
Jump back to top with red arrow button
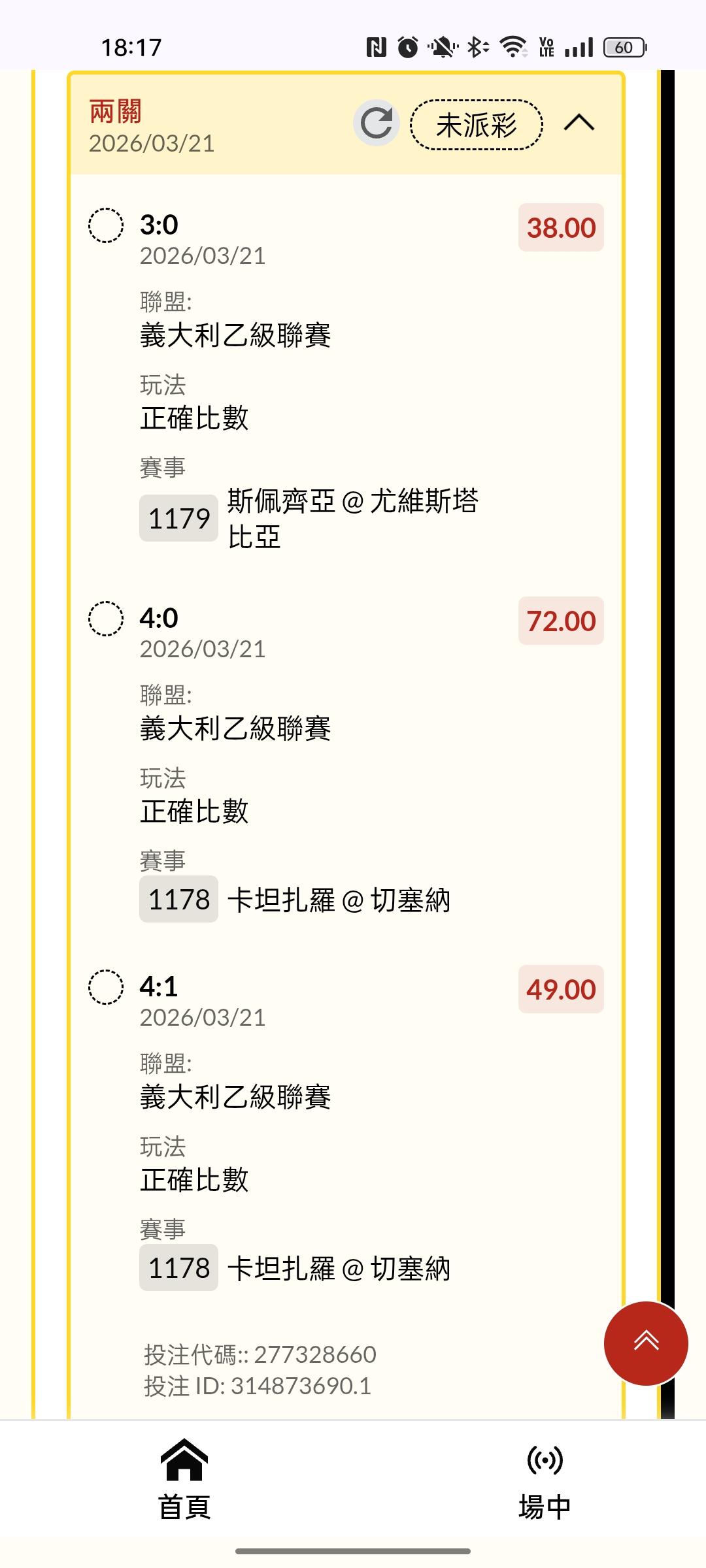646,1343
